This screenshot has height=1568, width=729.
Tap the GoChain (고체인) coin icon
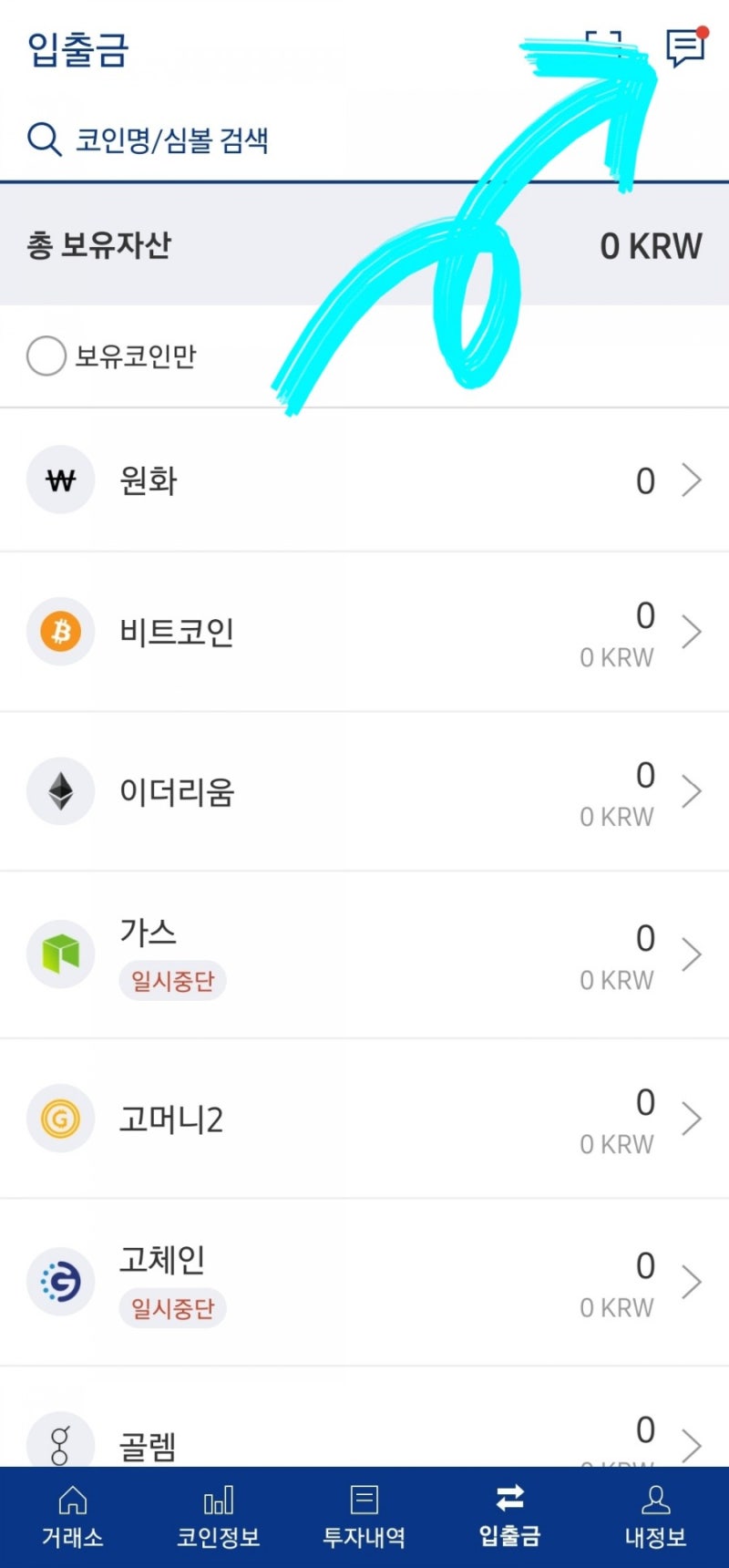[x=60, y=1281]
